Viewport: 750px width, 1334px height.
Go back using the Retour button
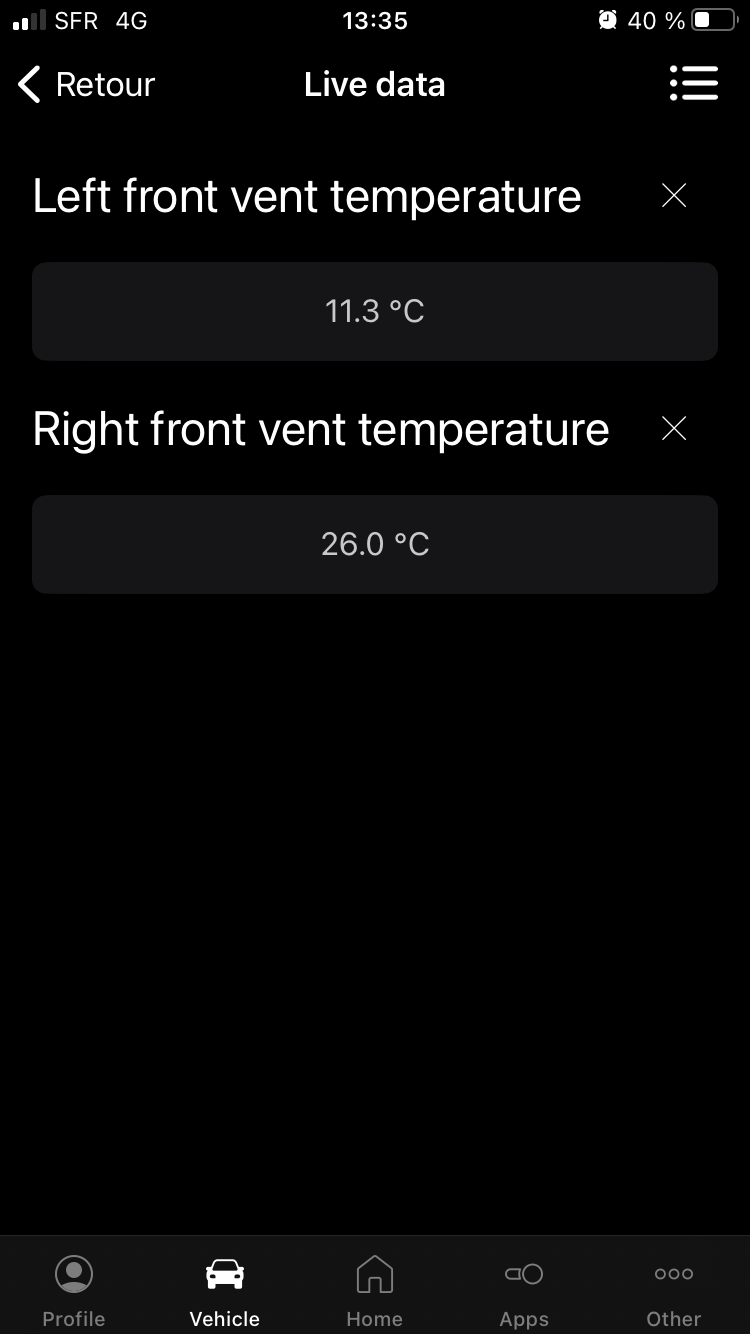tap(86, 85)
